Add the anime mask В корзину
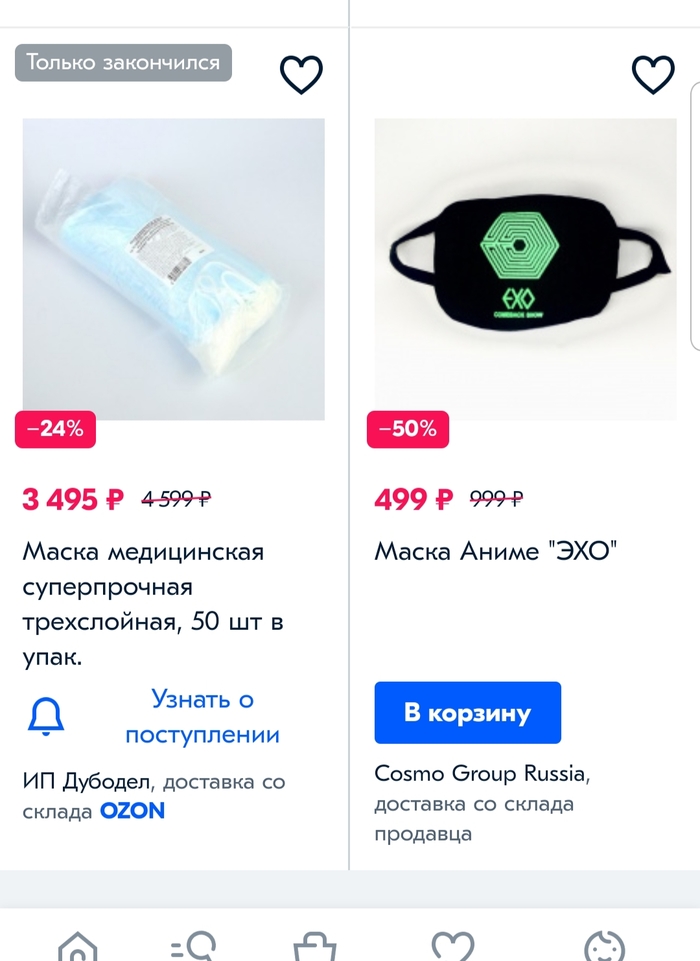The width and height of the screenshot is (700, 961). click(467, 713)
